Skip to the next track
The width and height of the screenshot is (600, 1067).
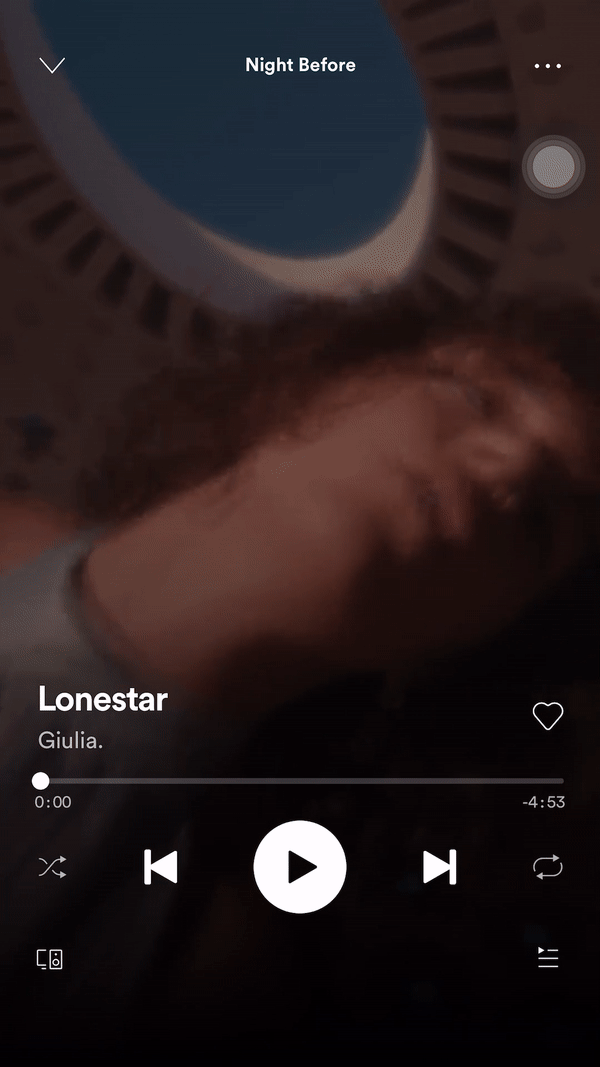pos(439,867)
